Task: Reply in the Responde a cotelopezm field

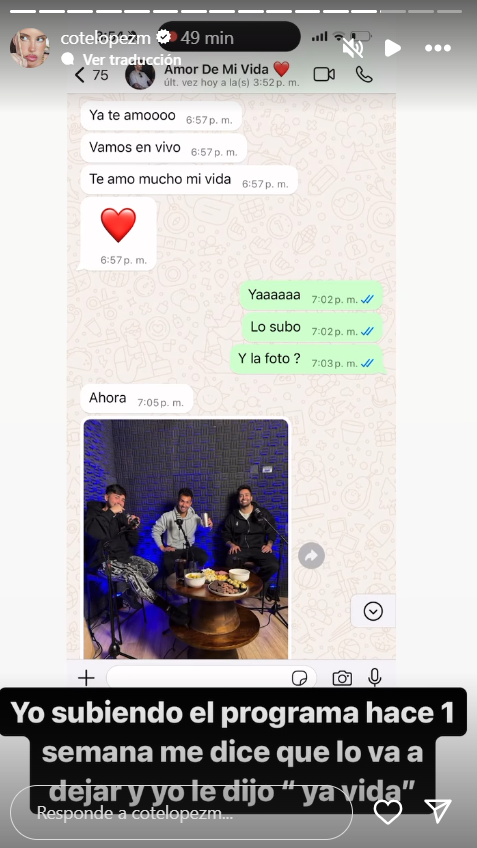Action: [x=181, y=812]
